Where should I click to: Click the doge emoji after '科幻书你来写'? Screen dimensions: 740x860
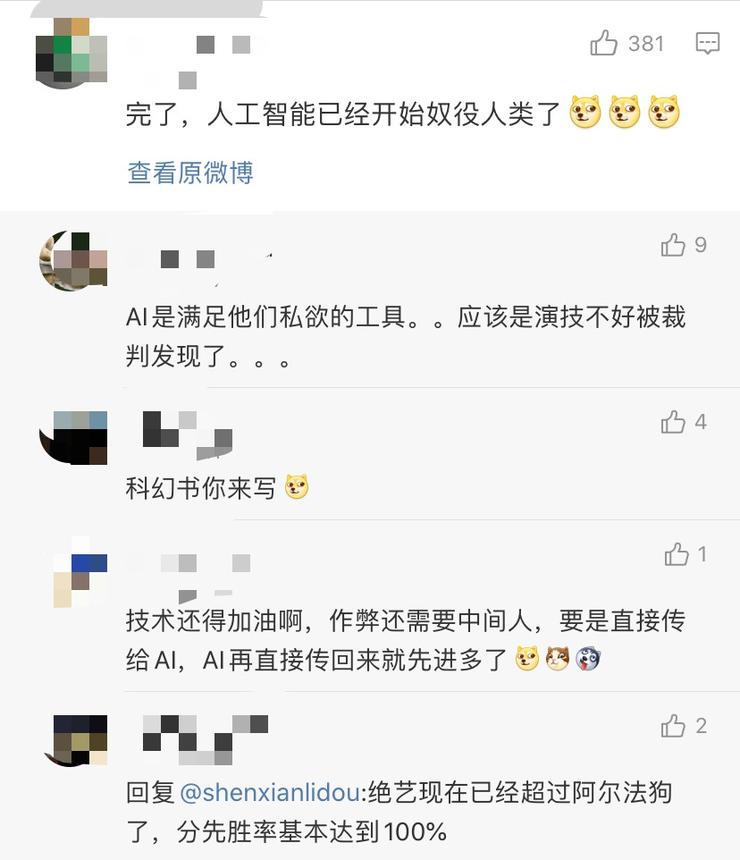(x=297, y=489)
